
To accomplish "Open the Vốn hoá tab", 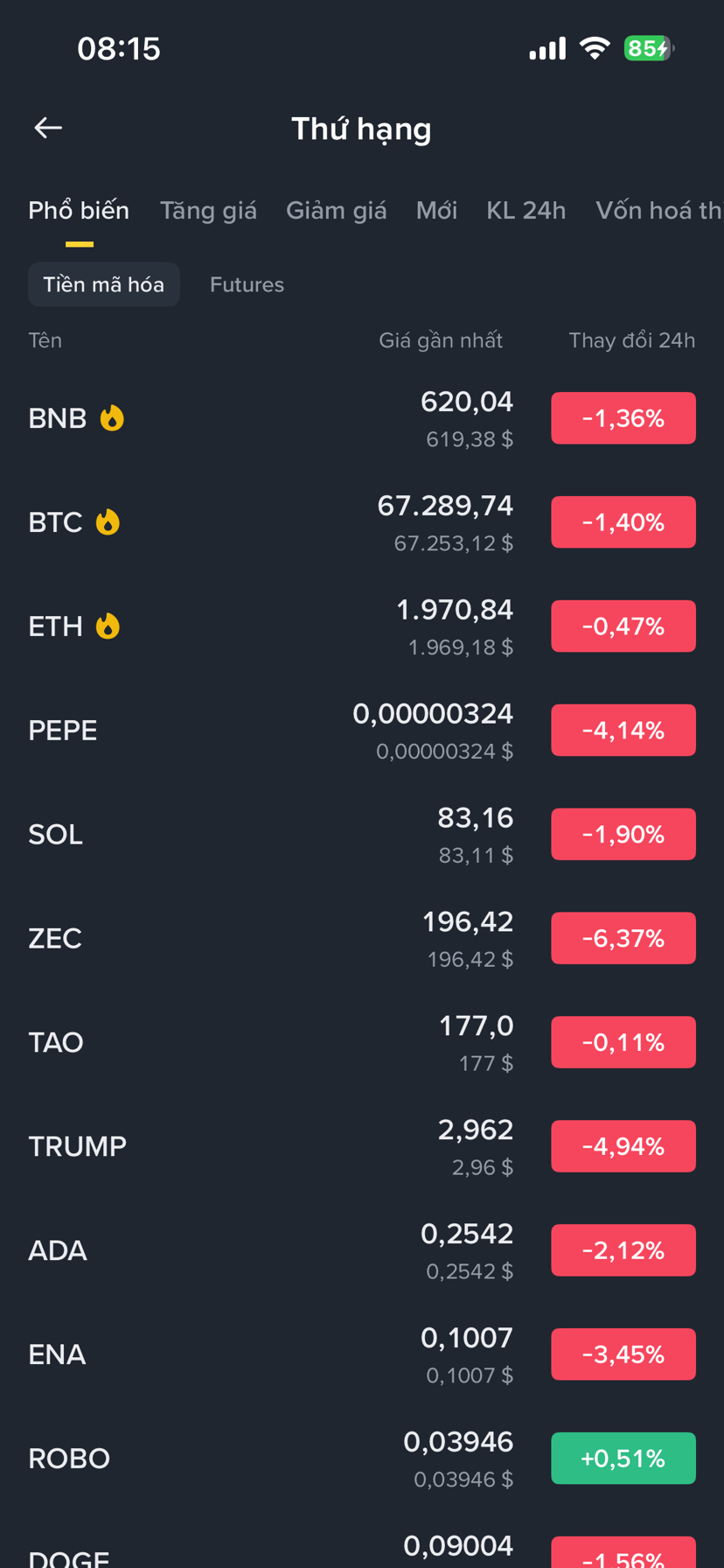I will tap(658, 210).
